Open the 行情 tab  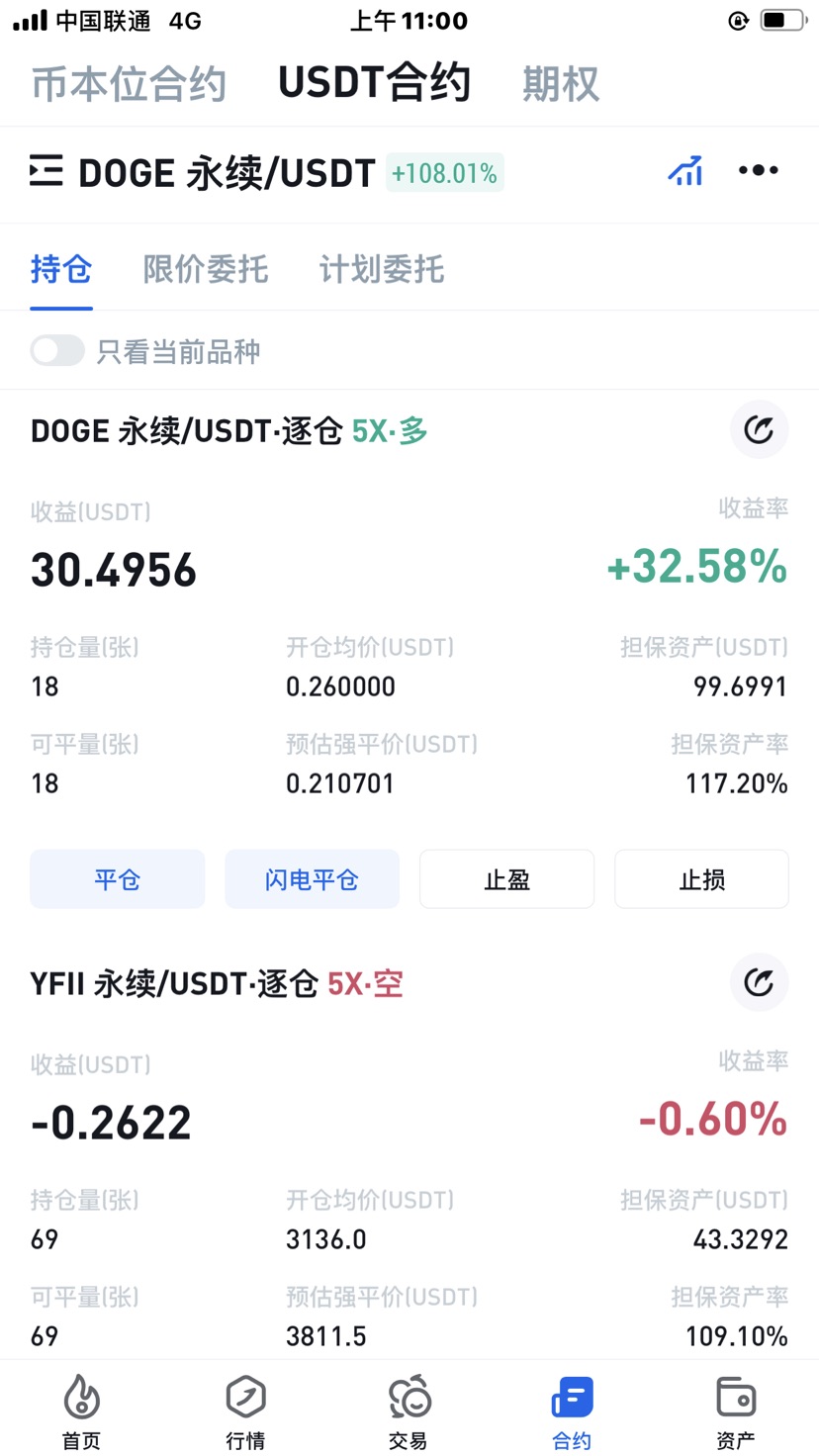tap(245, 1410)
